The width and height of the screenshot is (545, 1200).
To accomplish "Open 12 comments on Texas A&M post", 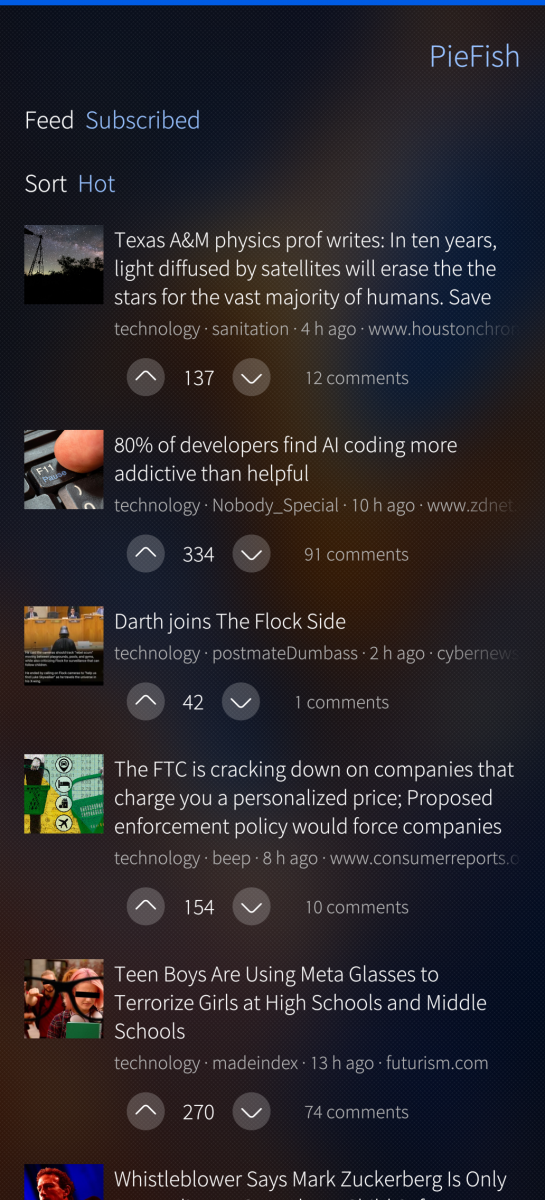I will point(357,378).
